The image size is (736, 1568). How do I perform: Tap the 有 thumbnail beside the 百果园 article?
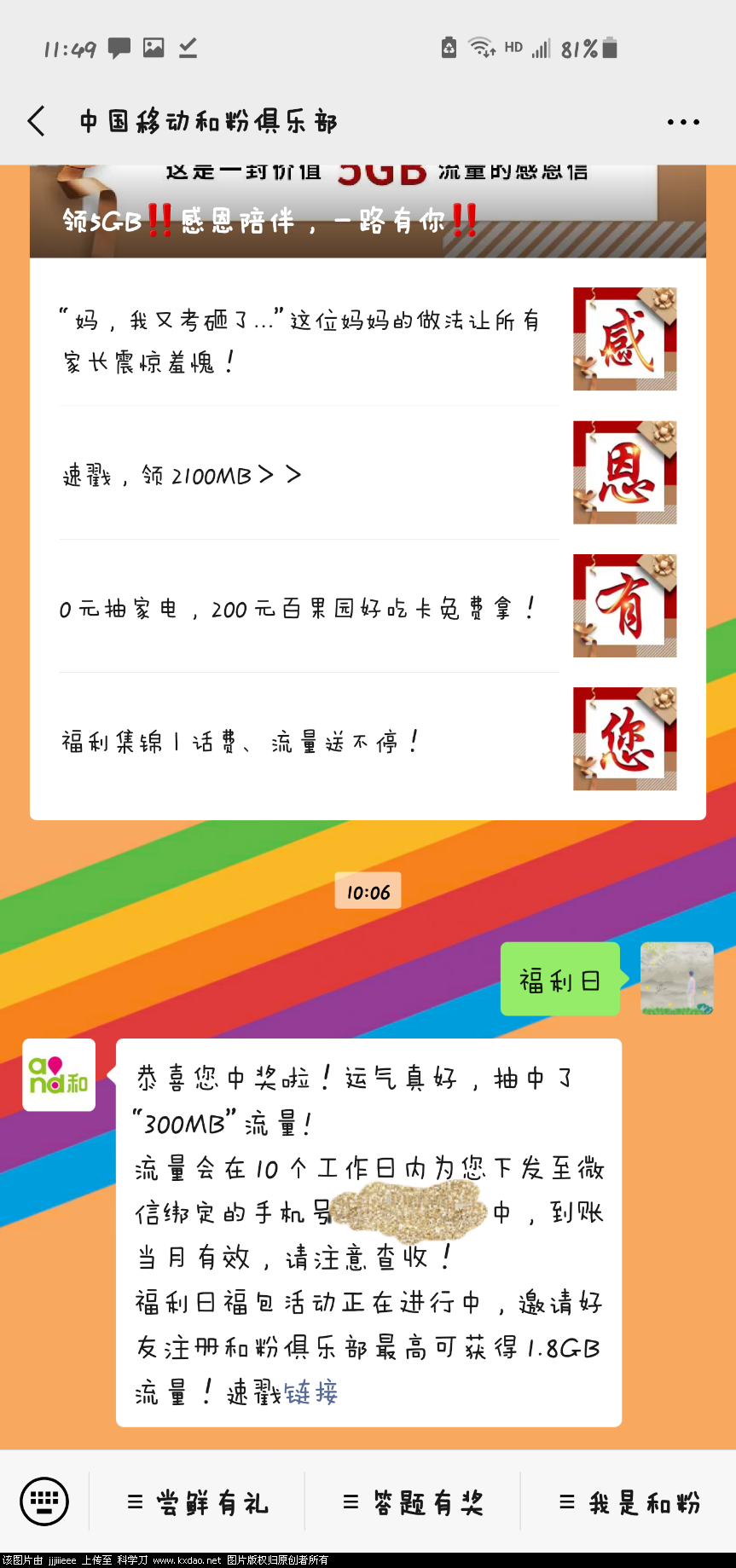click(624, 605)
